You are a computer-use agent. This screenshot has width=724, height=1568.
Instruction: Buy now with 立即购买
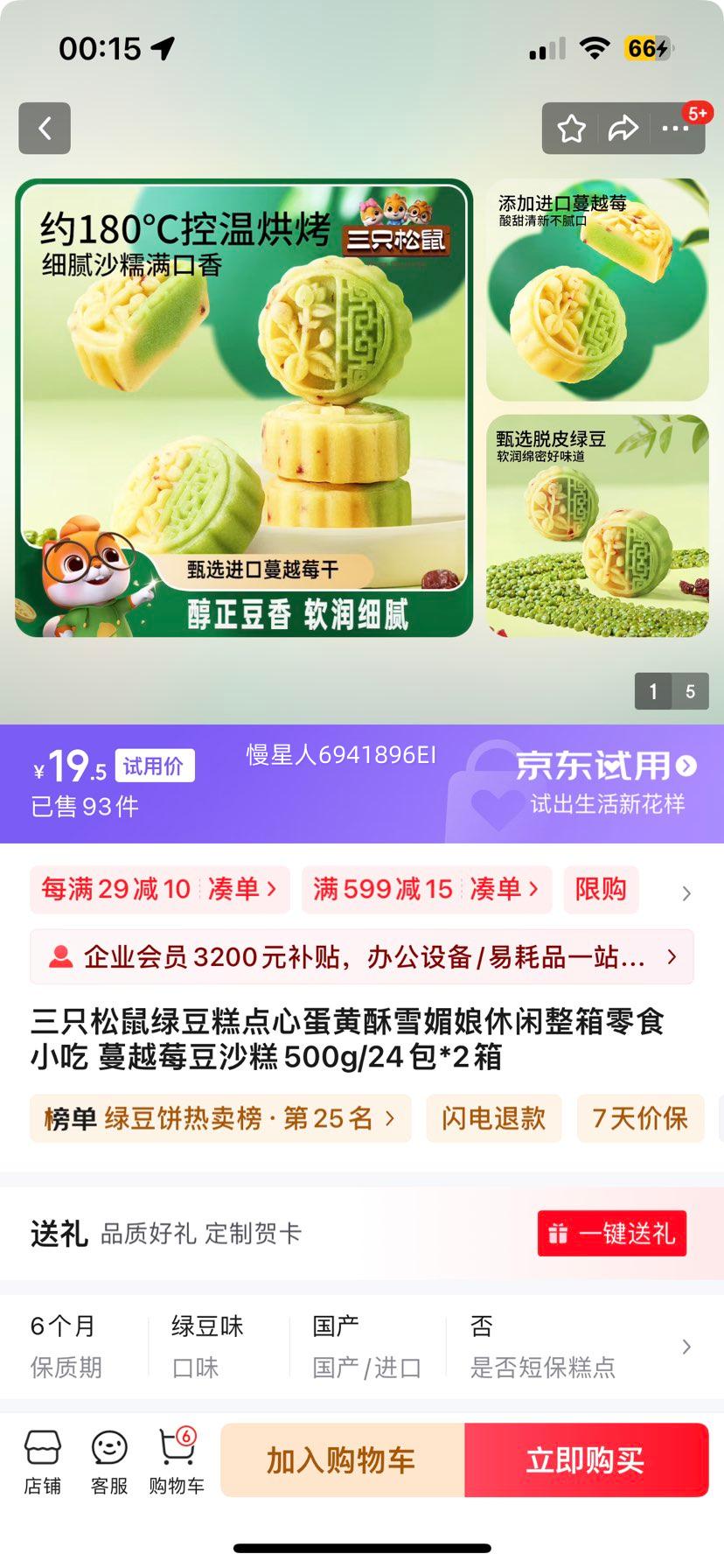(586, 1460)
